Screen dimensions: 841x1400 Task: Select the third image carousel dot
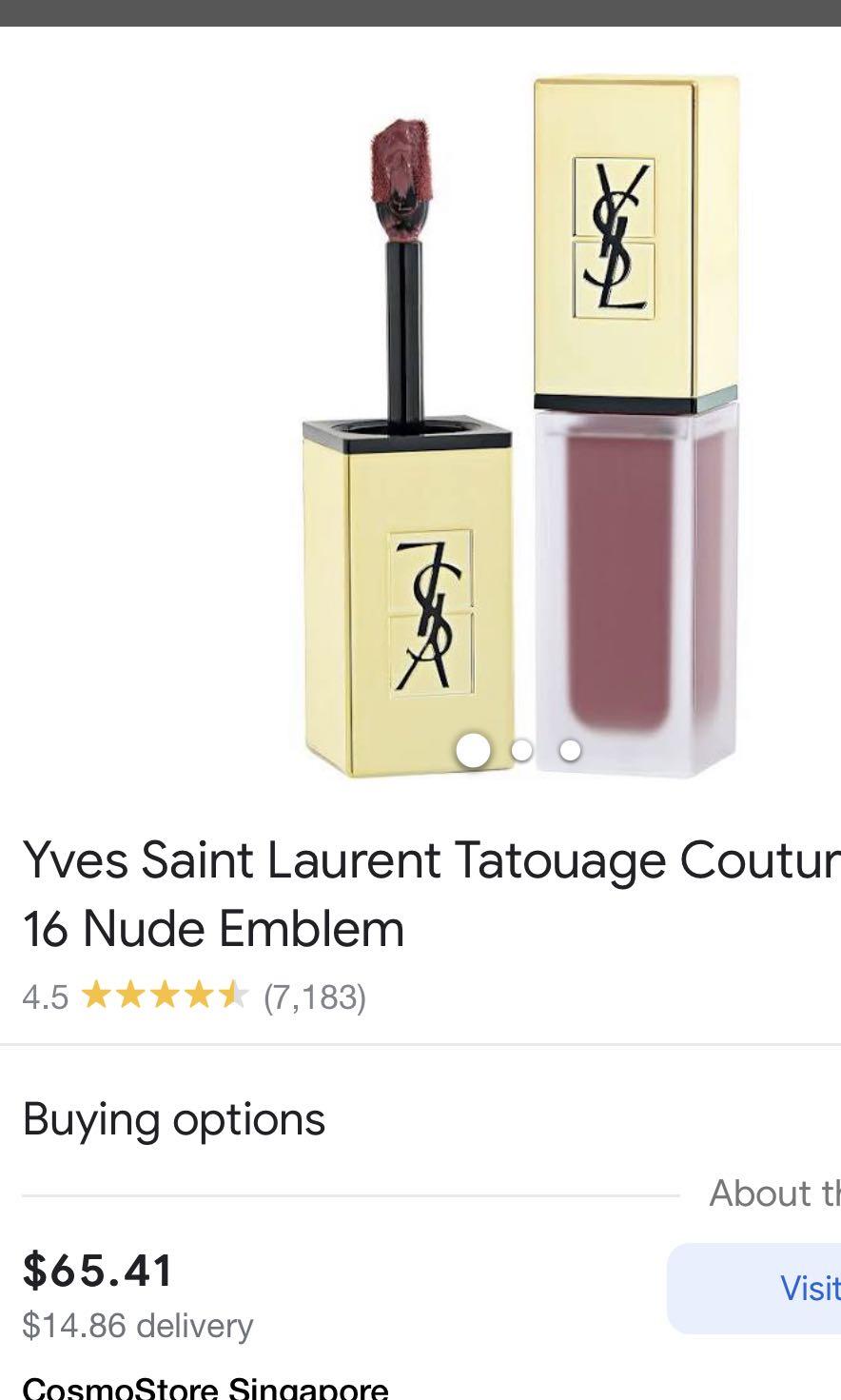tap(570, 750)
